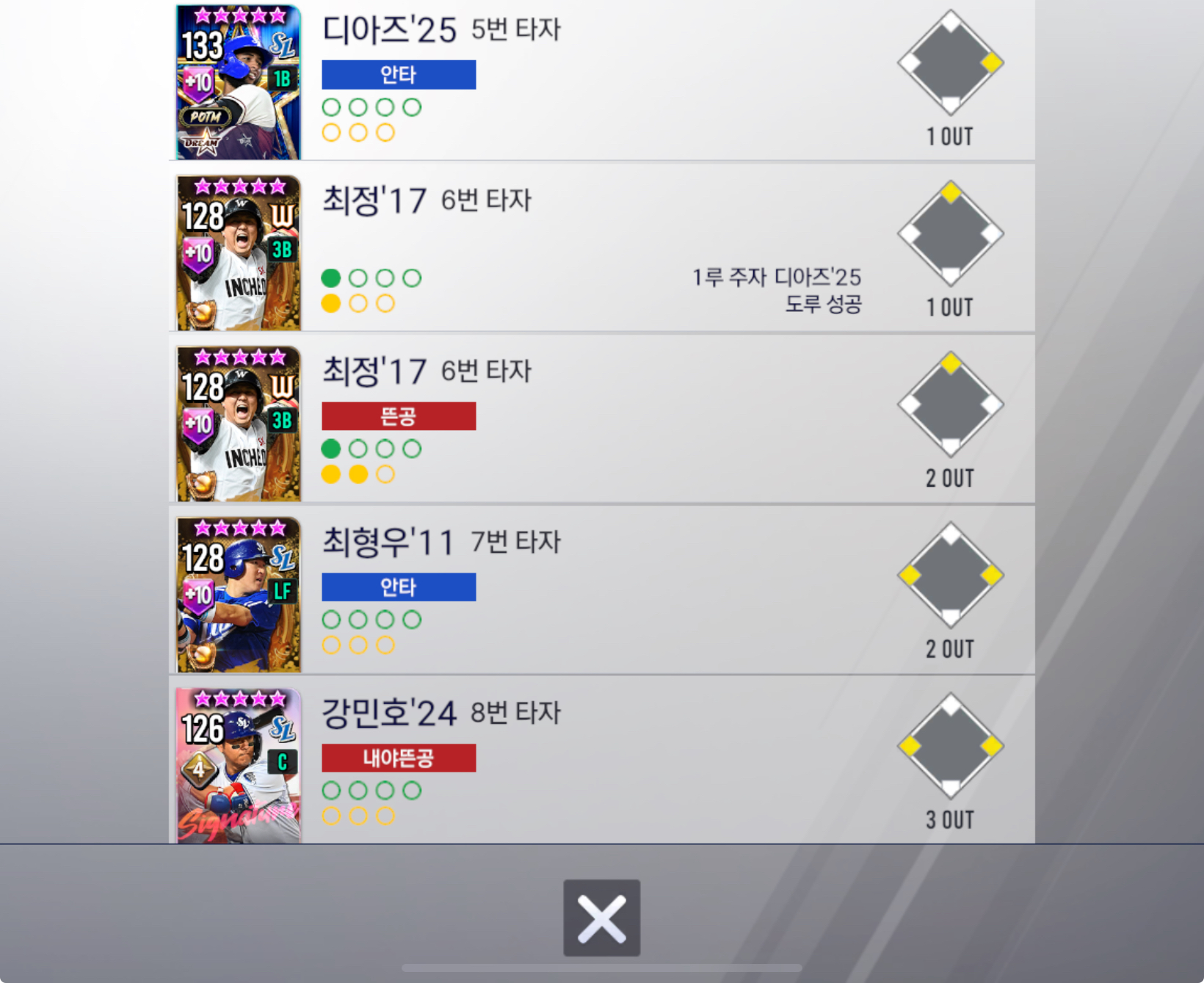Close the play-by-play log with X

point(601,918)
